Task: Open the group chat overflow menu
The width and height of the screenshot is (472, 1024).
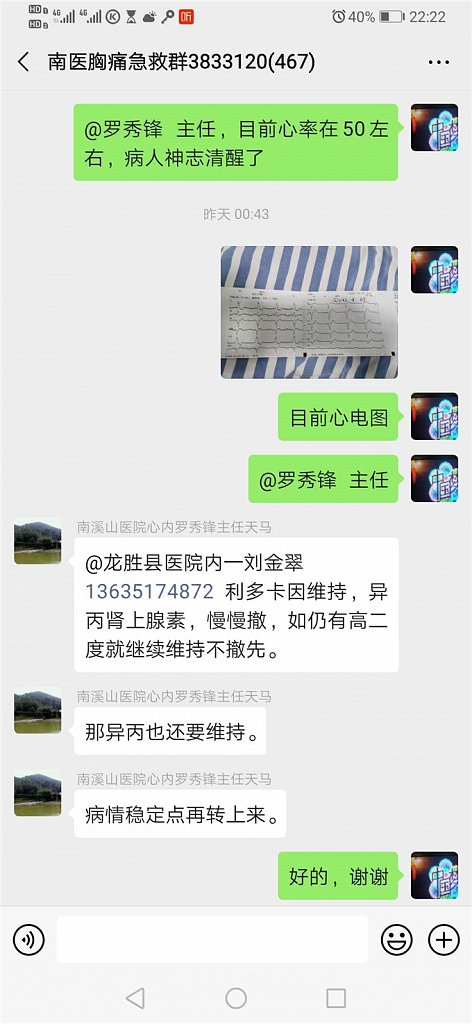Action: [439, 63]
